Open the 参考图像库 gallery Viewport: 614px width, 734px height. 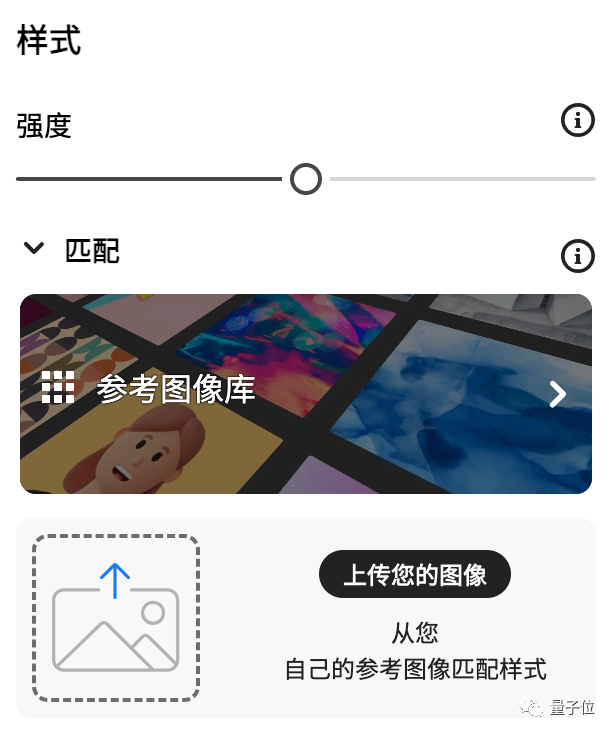pos(305,393)
